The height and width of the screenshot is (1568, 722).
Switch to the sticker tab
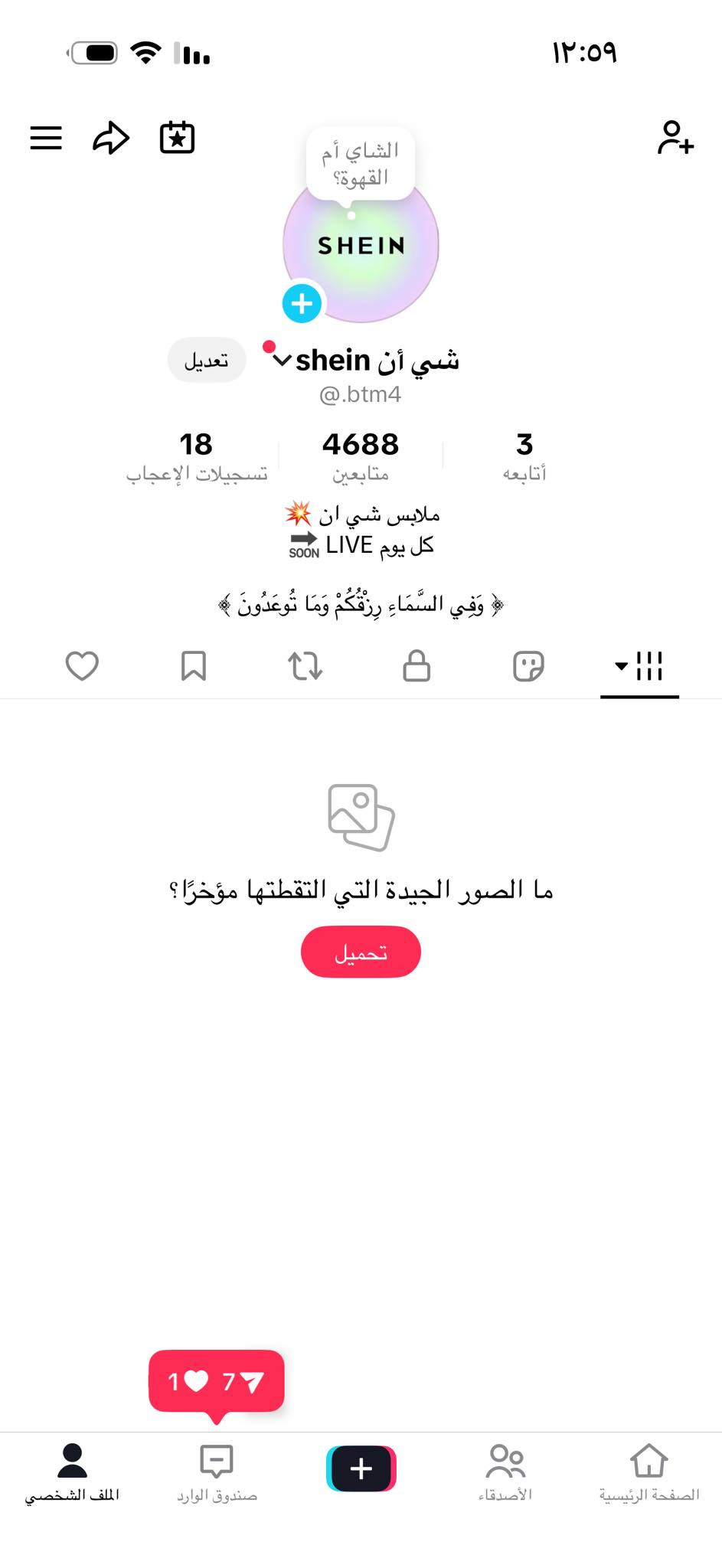click(x=528, y=666)
